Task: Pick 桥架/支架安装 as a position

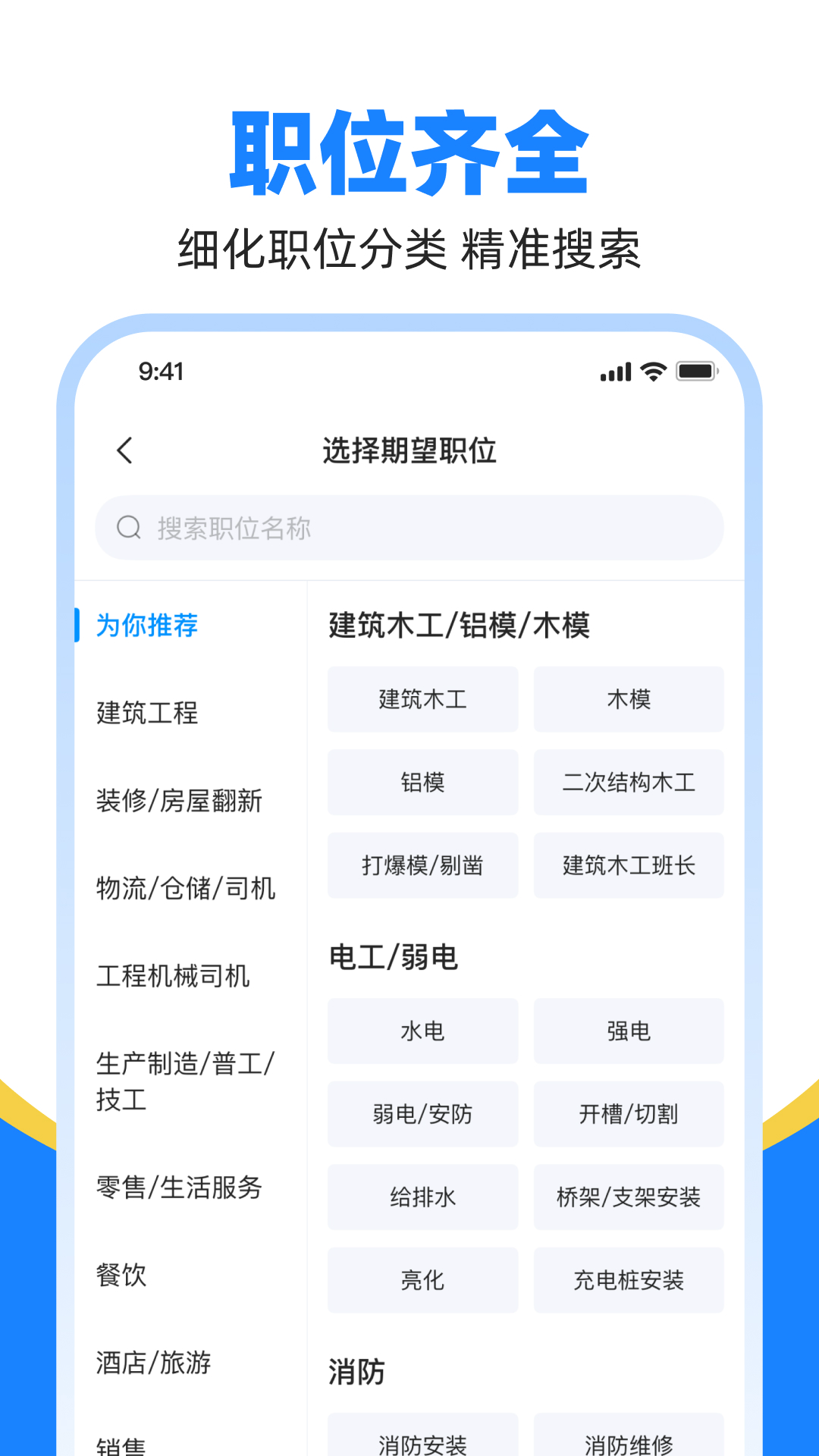Action: (629, 1197)
